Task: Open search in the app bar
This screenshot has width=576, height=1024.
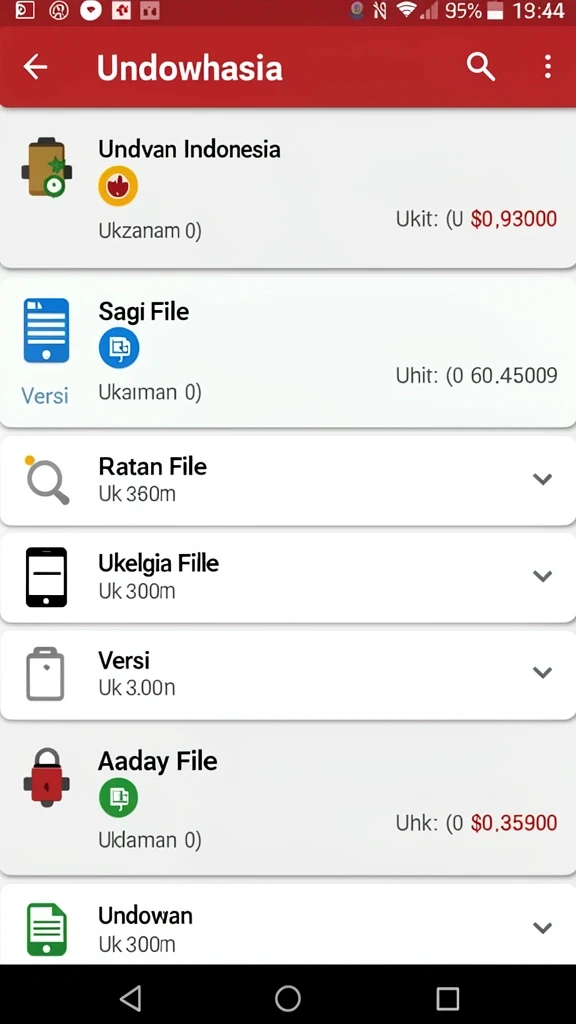Action: (x=481, y=67)
